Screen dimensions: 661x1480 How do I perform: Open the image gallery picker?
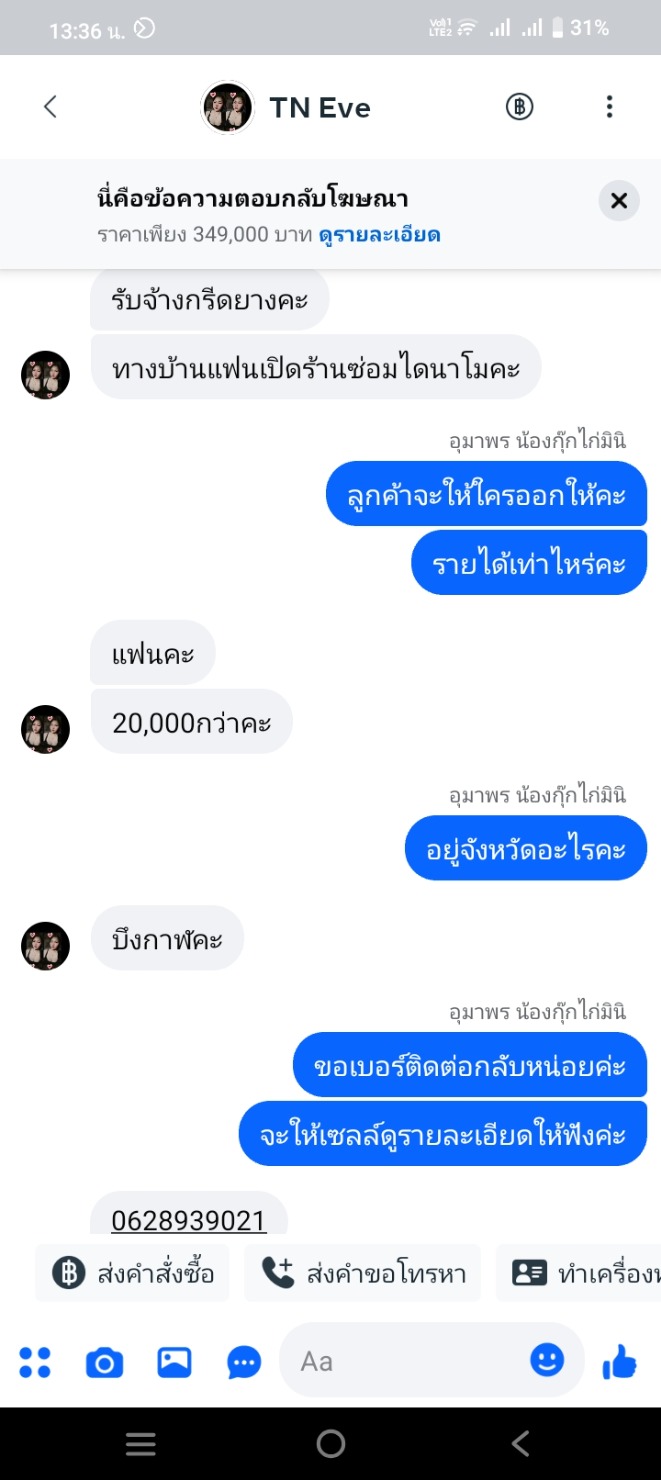coord(174,1362)
